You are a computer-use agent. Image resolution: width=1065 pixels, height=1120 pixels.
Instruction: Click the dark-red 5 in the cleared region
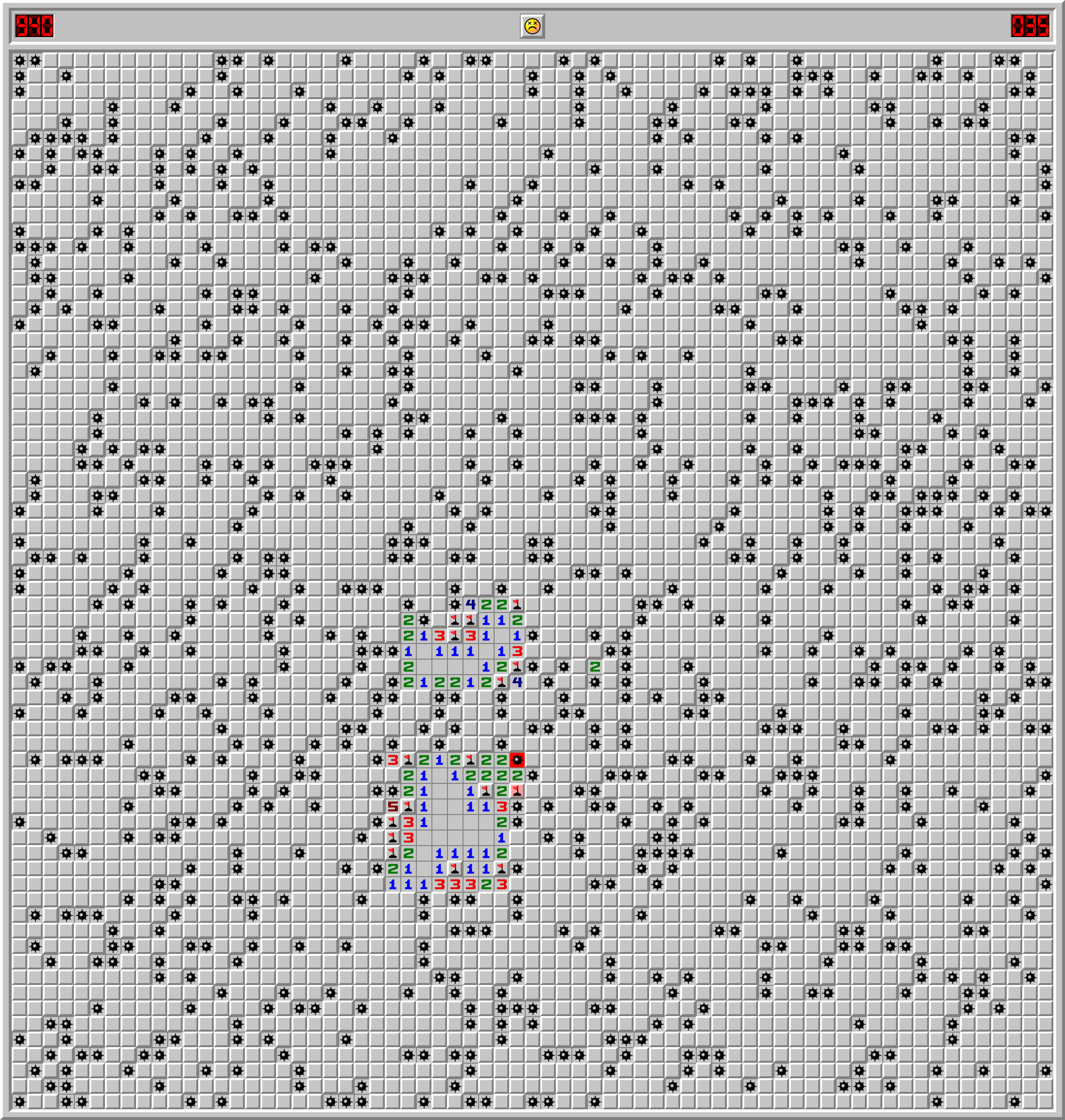pyautogui.click(x=394, y=807)
